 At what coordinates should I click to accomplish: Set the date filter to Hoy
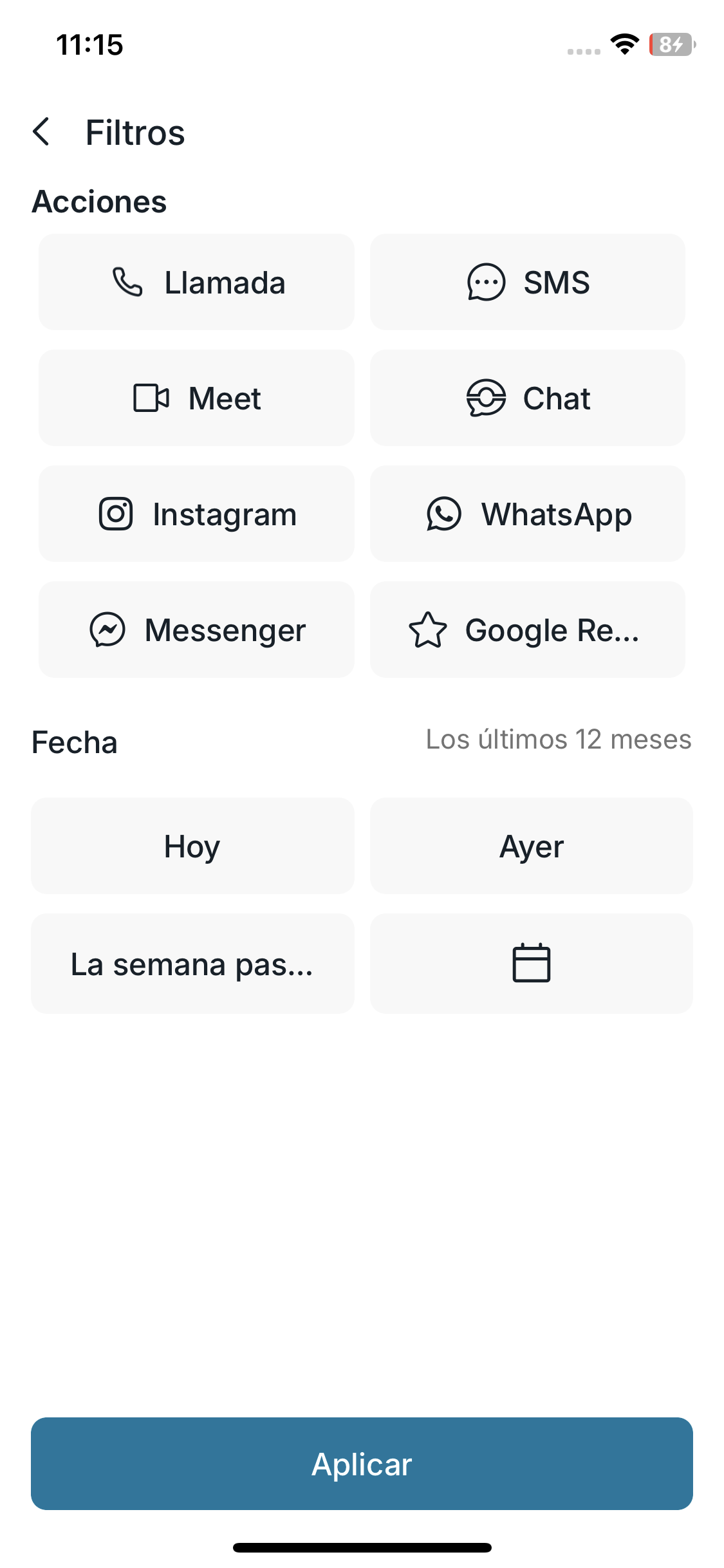(192, 846)
